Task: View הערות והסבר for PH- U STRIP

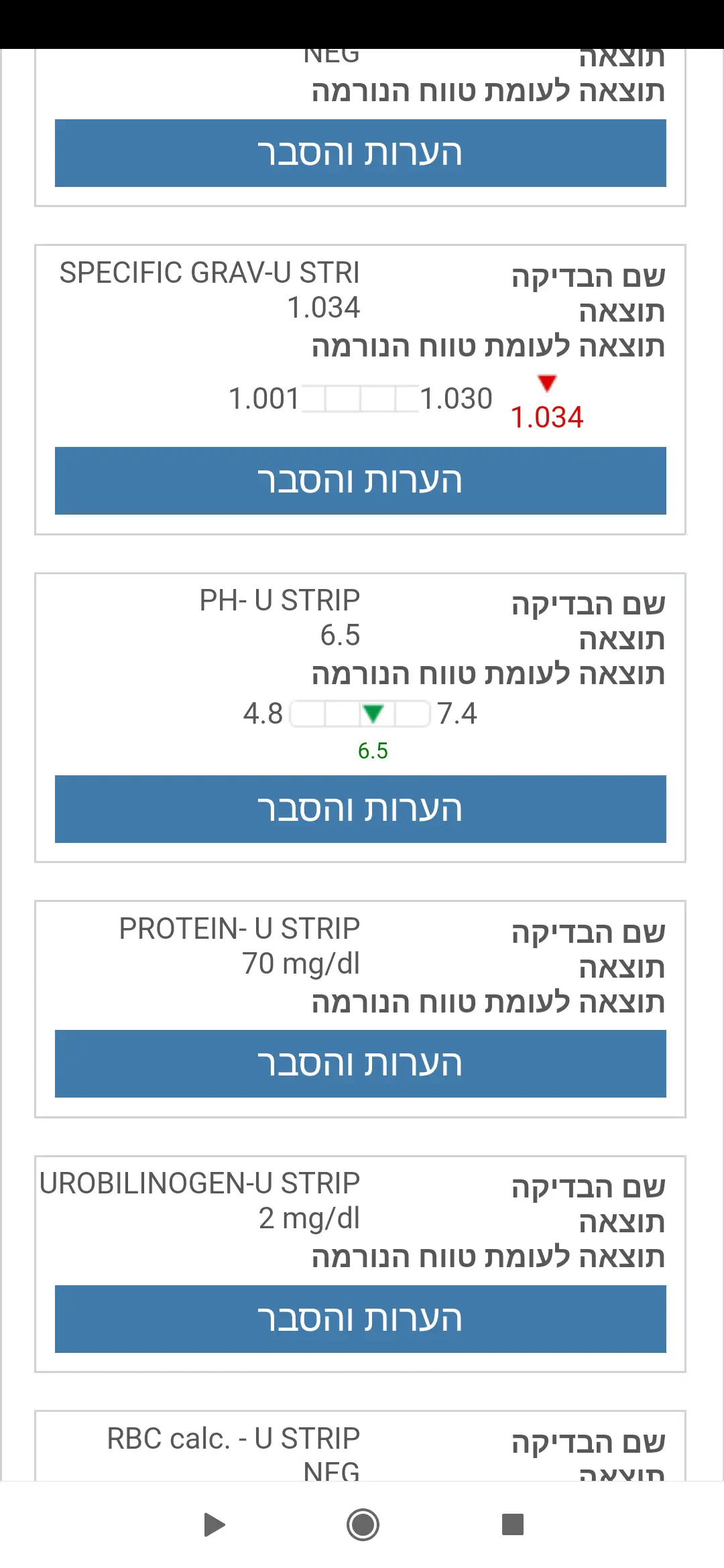Action: click(360, 809)
